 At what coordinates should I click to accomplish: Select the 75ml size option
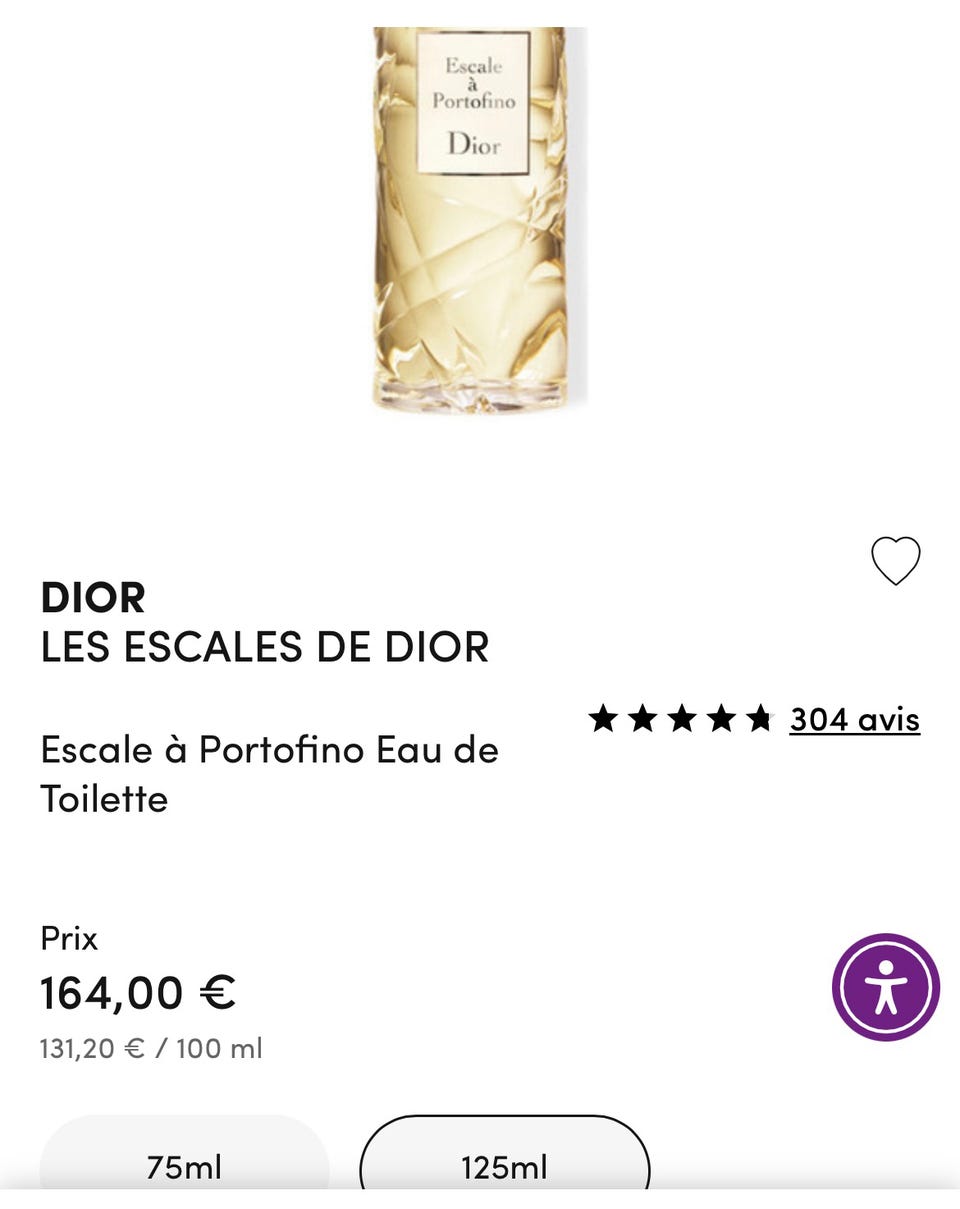coord(184,1165)
